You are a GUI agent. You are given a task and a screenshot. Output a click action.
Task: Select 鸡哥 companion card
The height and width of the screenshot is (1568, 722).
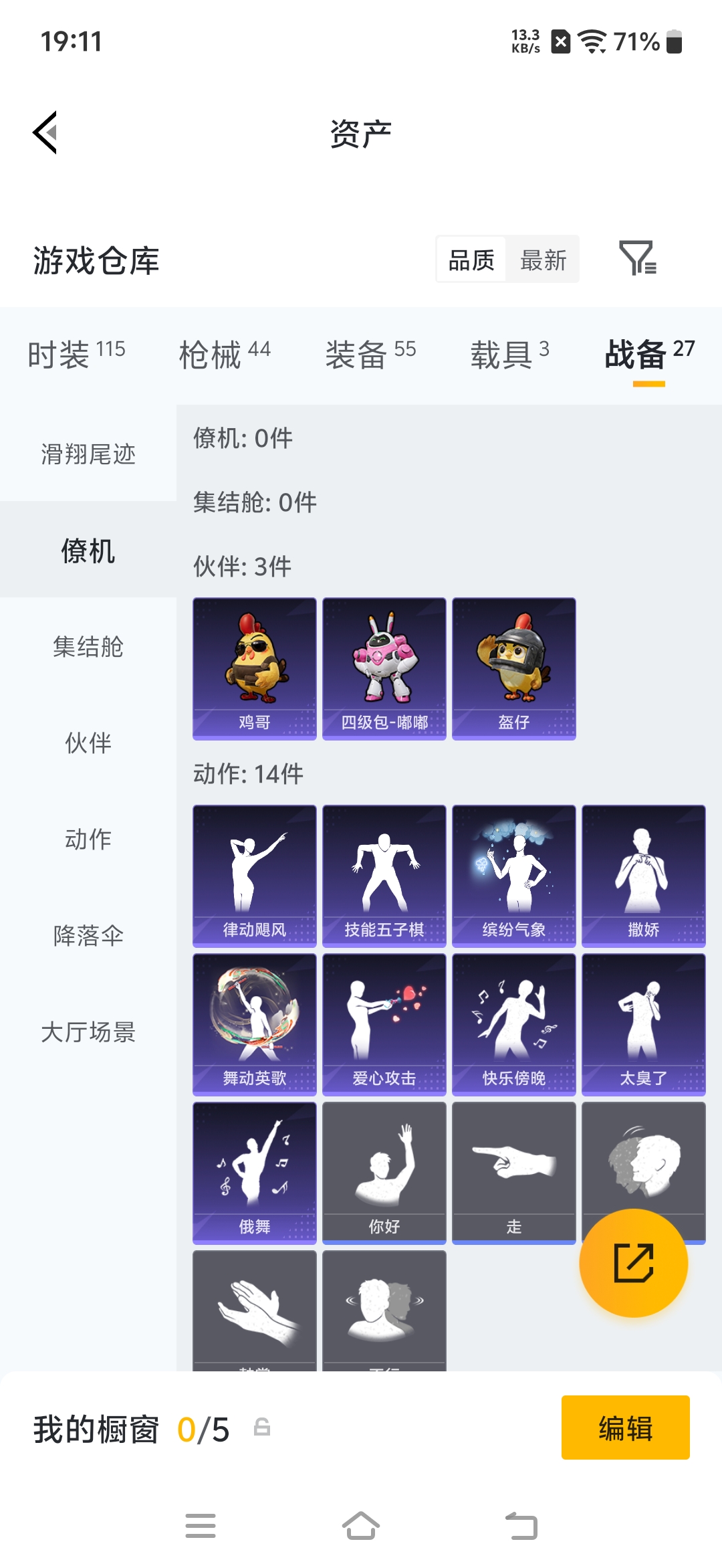(254, 669)
